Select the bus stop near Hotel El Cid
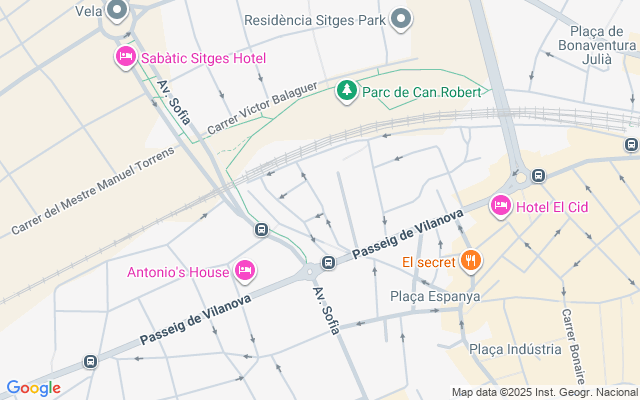The width and height of the screenshot is (640, 400). click(x=538, y=176)
